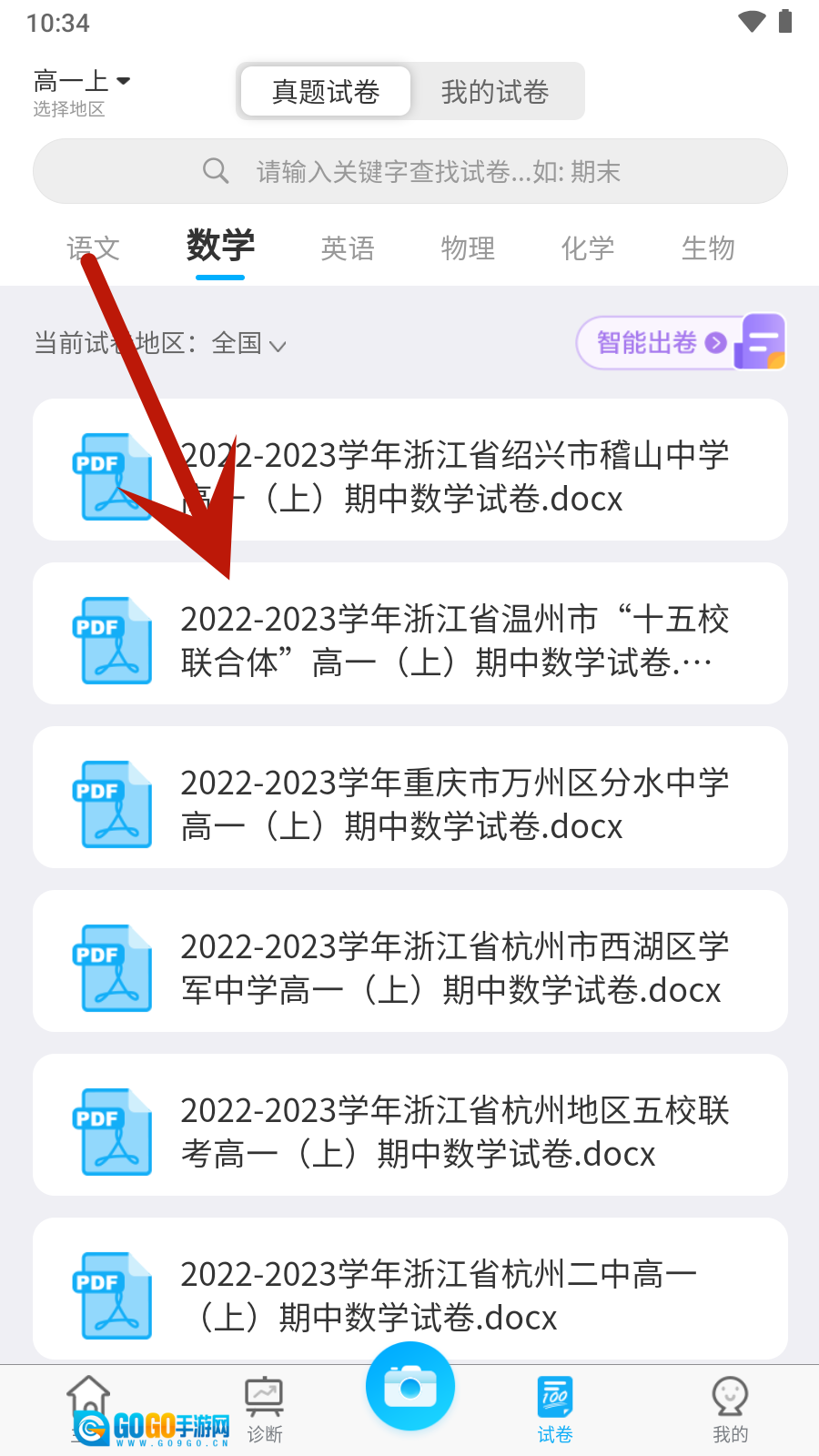Switch to 我的试卷 tab
Viewport: 819px width, 1456px height.
495,92
